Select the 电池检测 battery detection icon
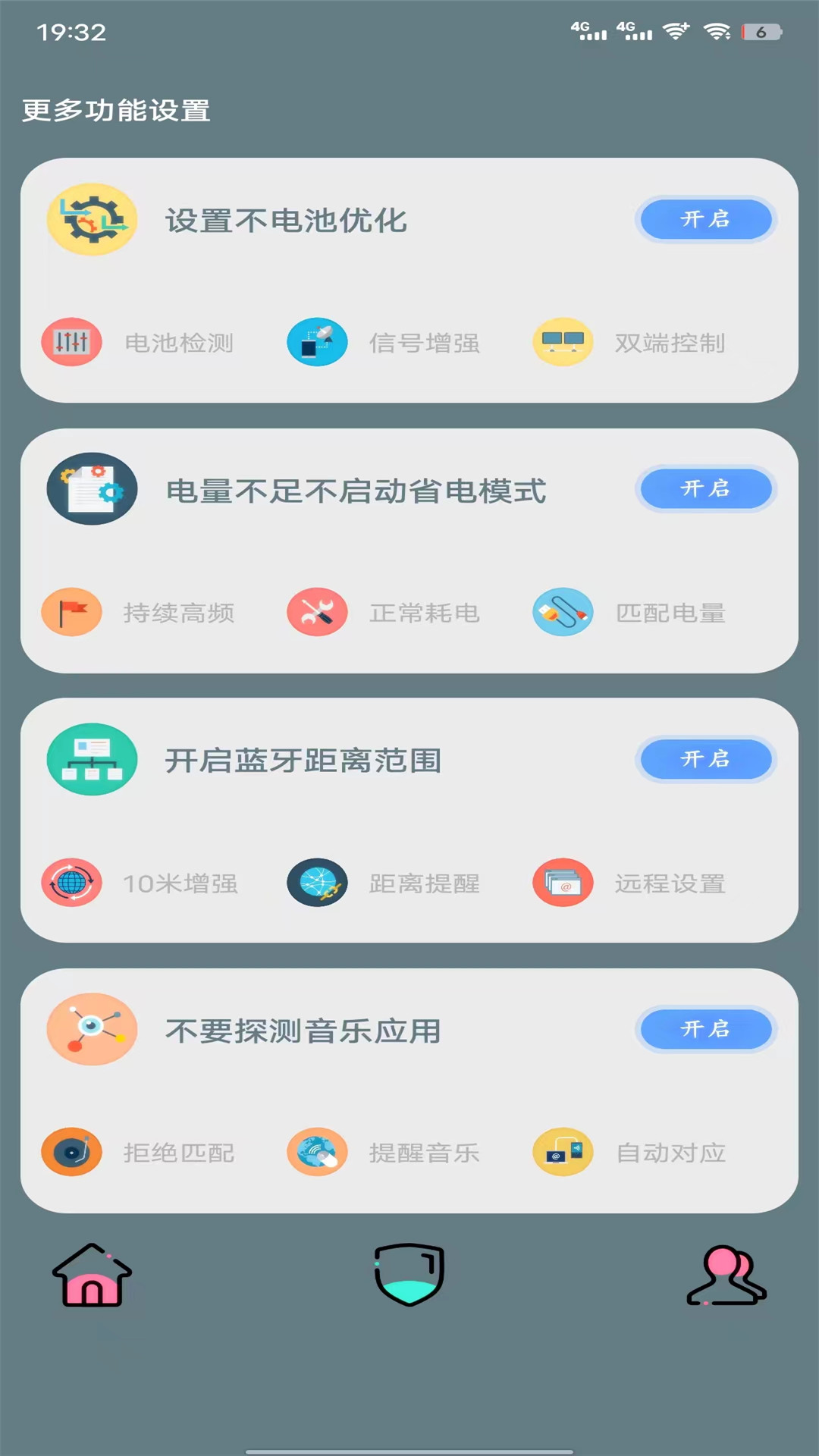 pos(72,342)
